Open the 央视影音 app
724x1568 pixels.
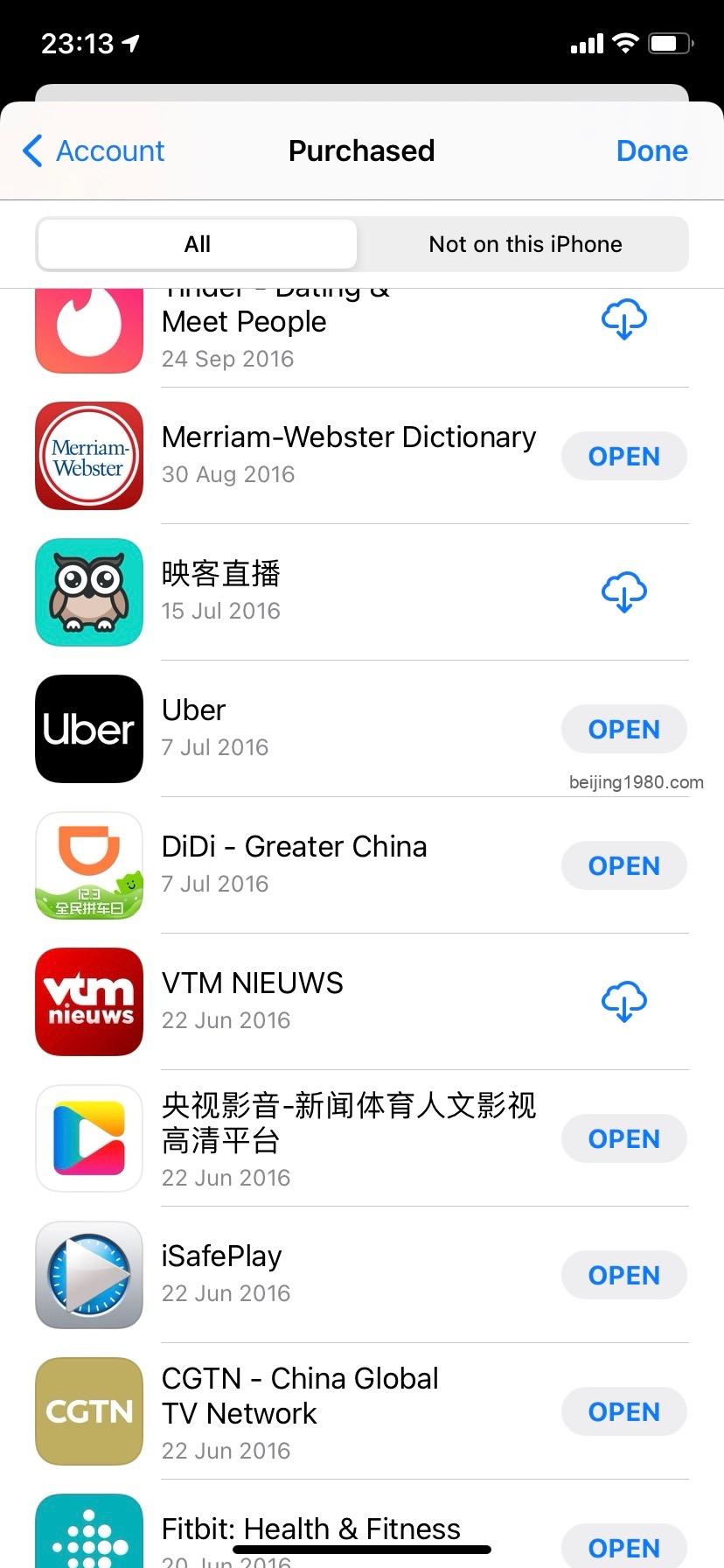pos(623,1138)
